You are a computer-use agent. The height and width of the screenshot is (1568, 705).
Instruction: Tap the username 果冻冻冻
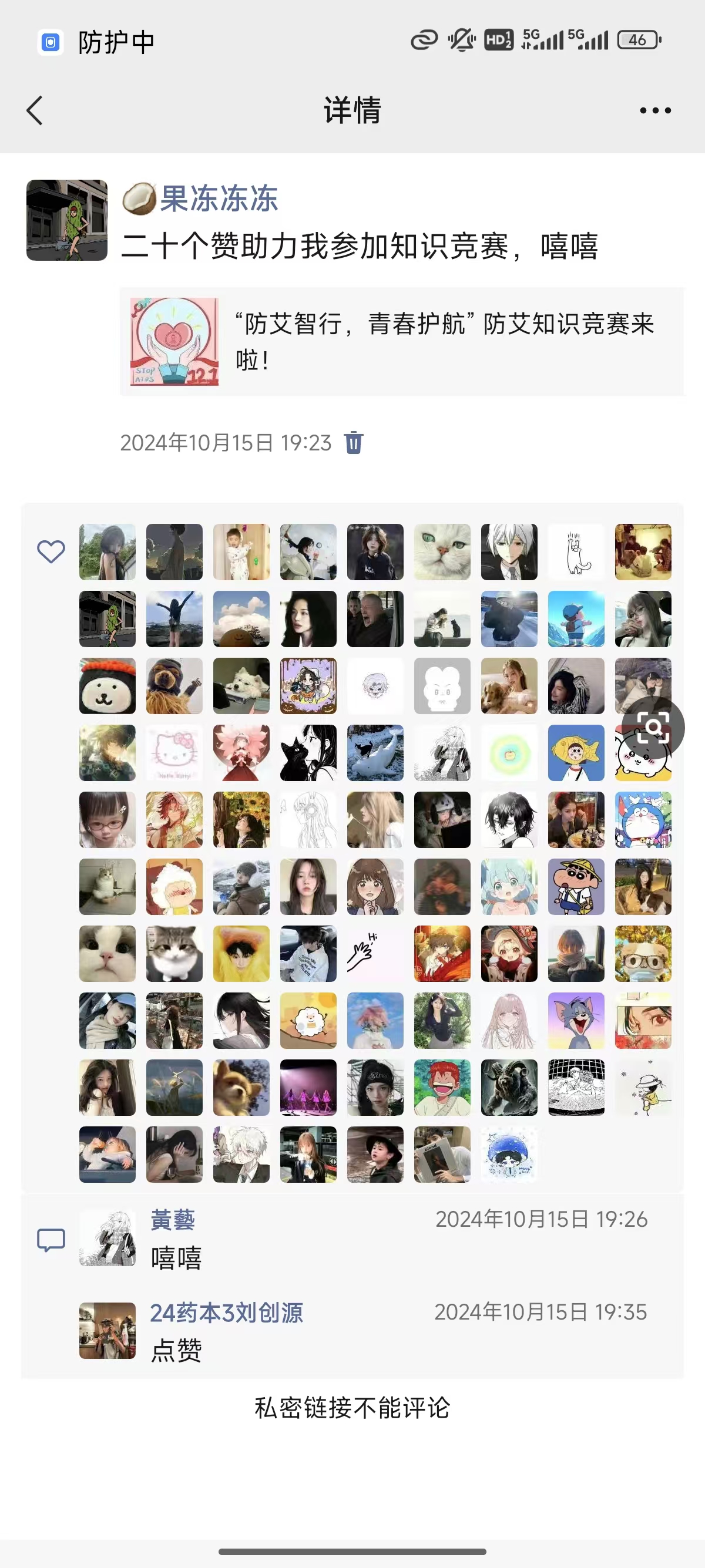(x=219, y=198)
